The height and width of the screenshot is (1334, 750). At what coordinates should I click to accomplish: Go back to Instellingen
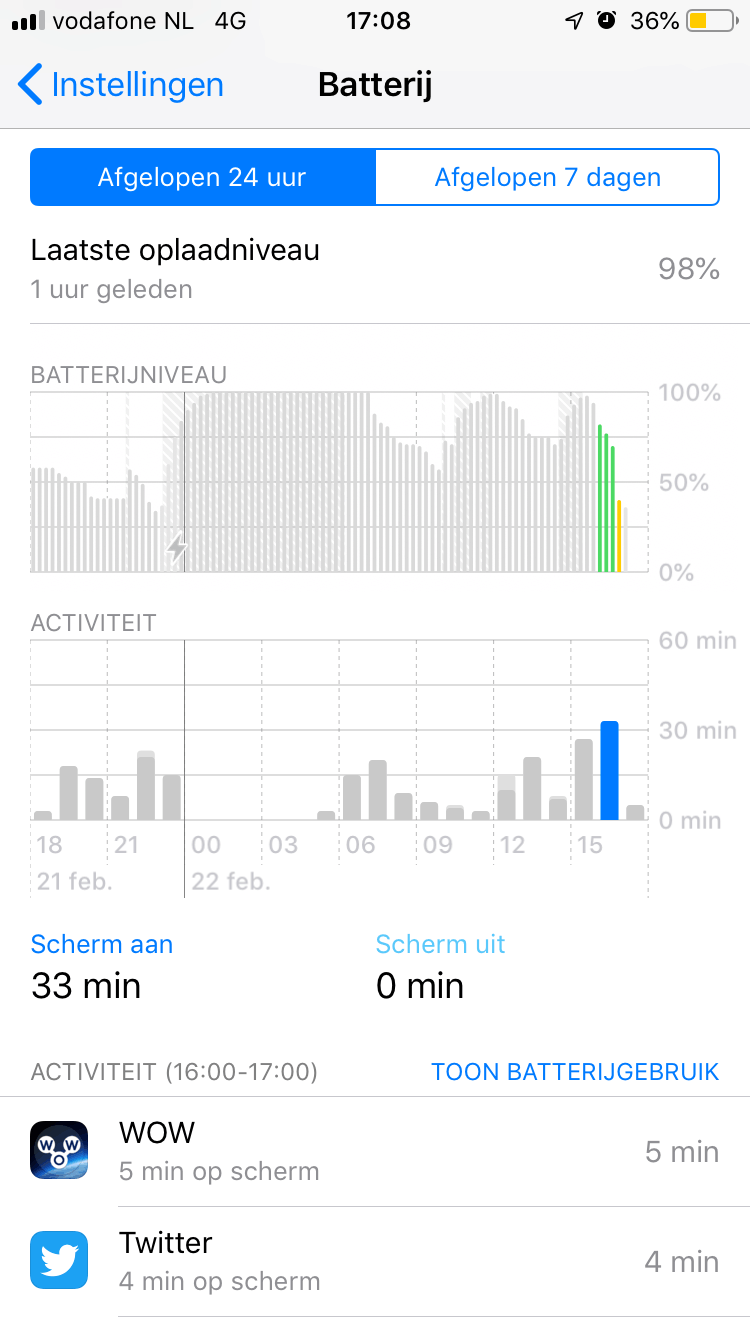click(122, 86)
